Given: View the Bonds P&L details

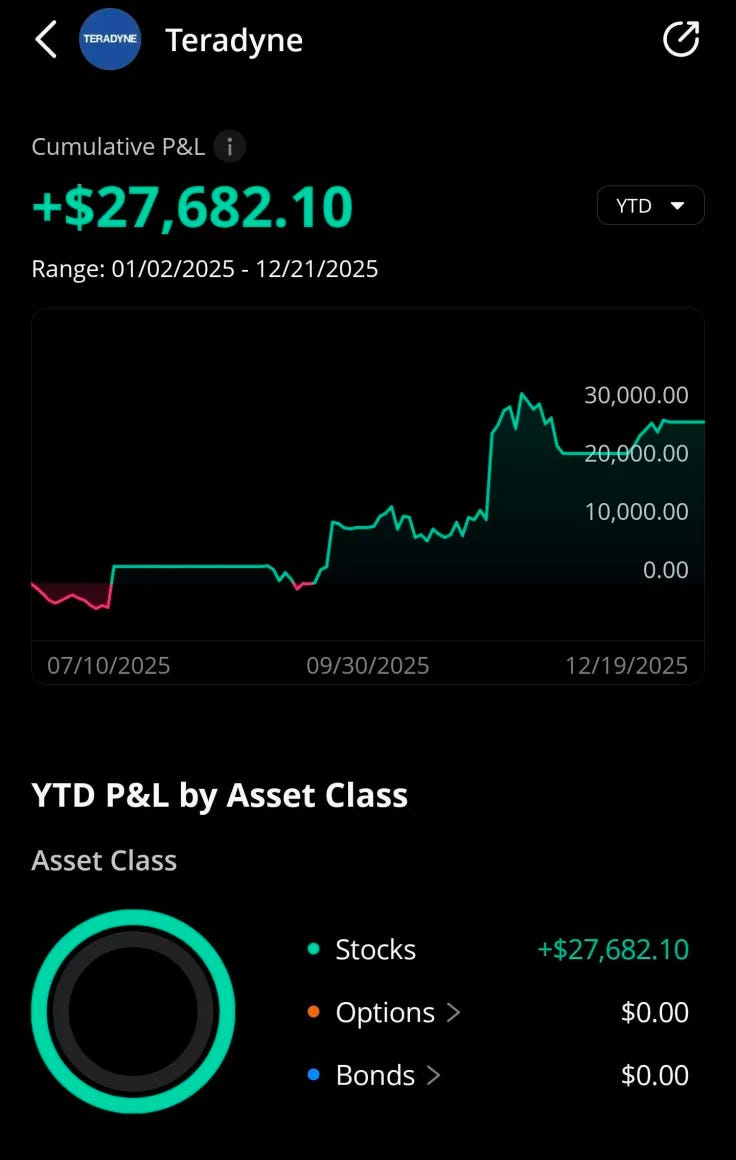Looking at the screenshot, I should [x=387, y=1075].
